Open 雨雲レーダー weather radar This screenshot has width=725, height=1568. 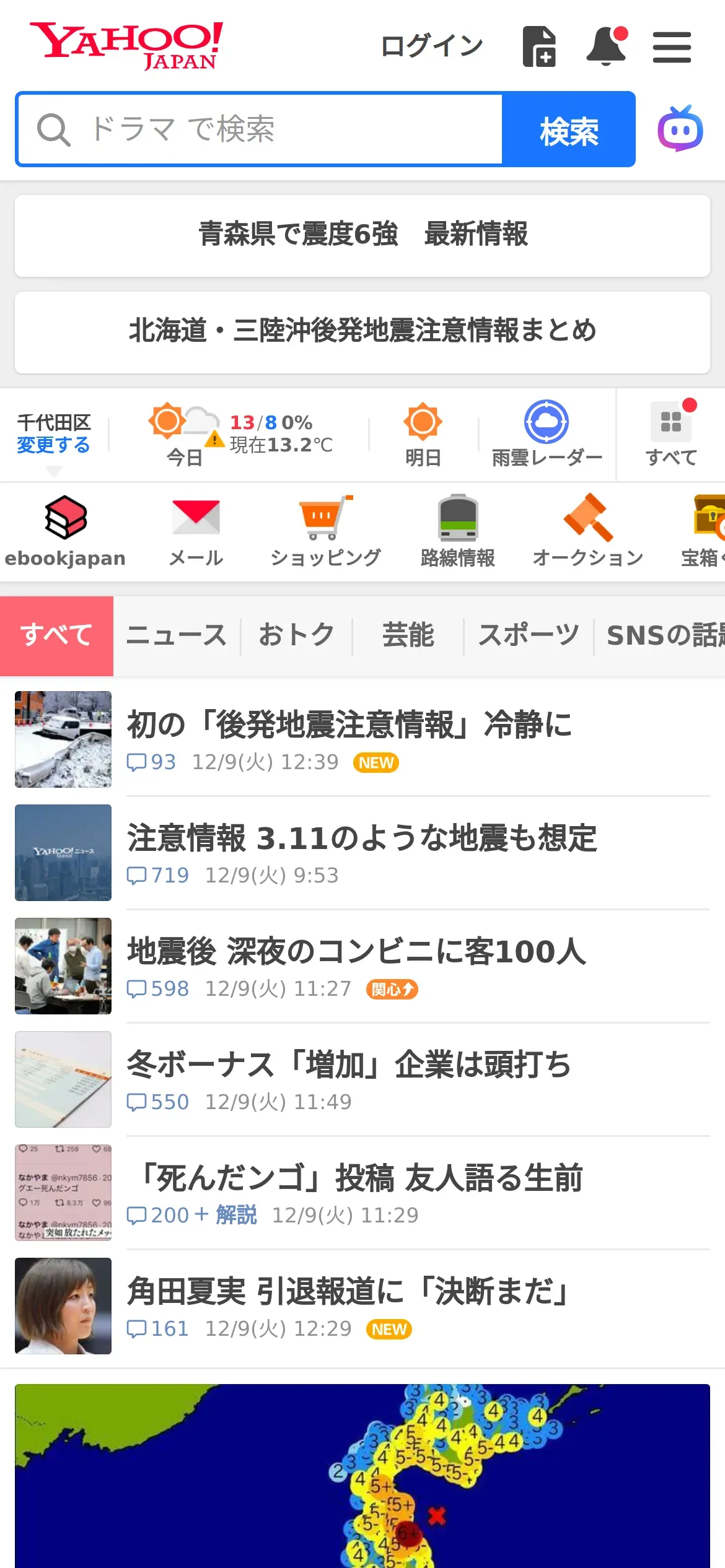(547, 434)
